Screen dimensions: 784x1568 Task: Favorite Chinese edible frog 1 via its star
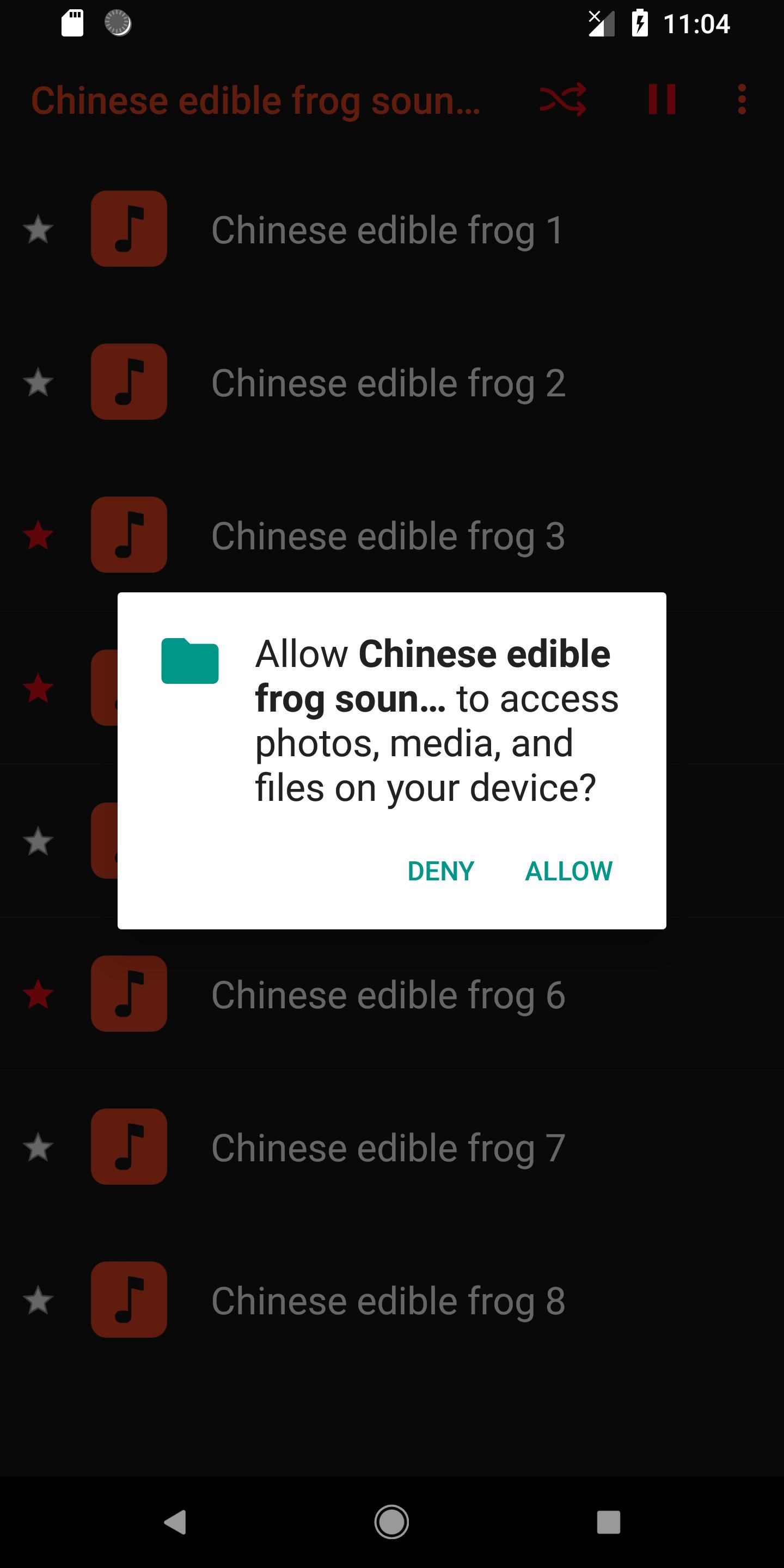click(38, 229)
